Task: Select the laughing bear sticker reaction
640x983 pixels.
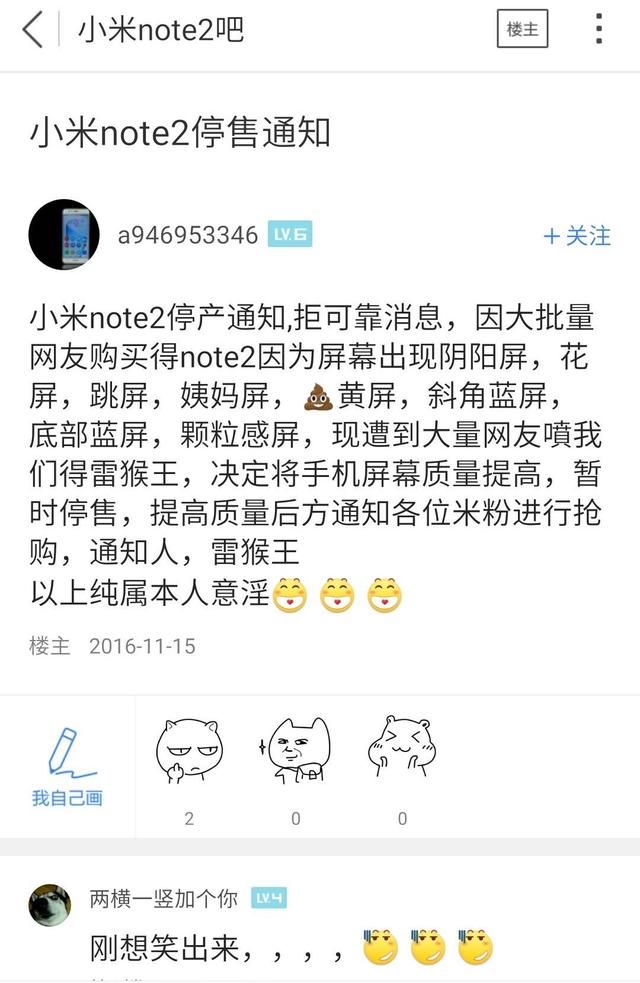Action: point(402,750)
